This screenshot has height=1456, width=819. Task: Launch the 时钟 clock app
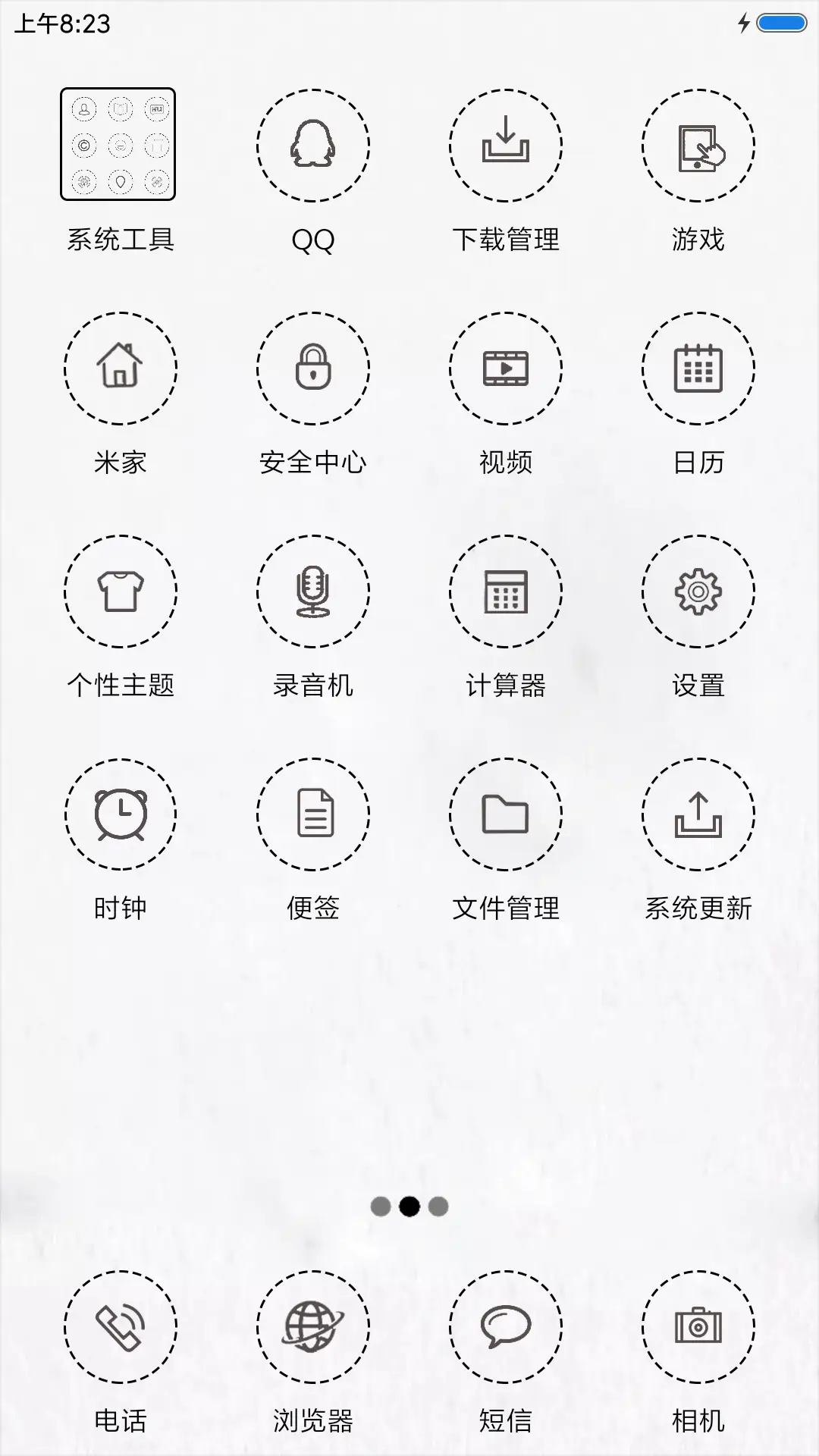(x=121, y=814)
